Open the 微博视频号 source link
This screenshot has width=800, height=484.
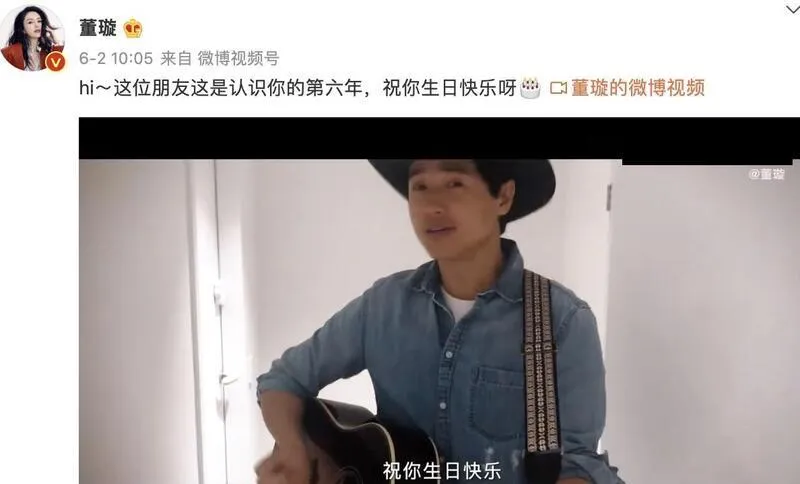pyautogui.click(x=238, y=58)
